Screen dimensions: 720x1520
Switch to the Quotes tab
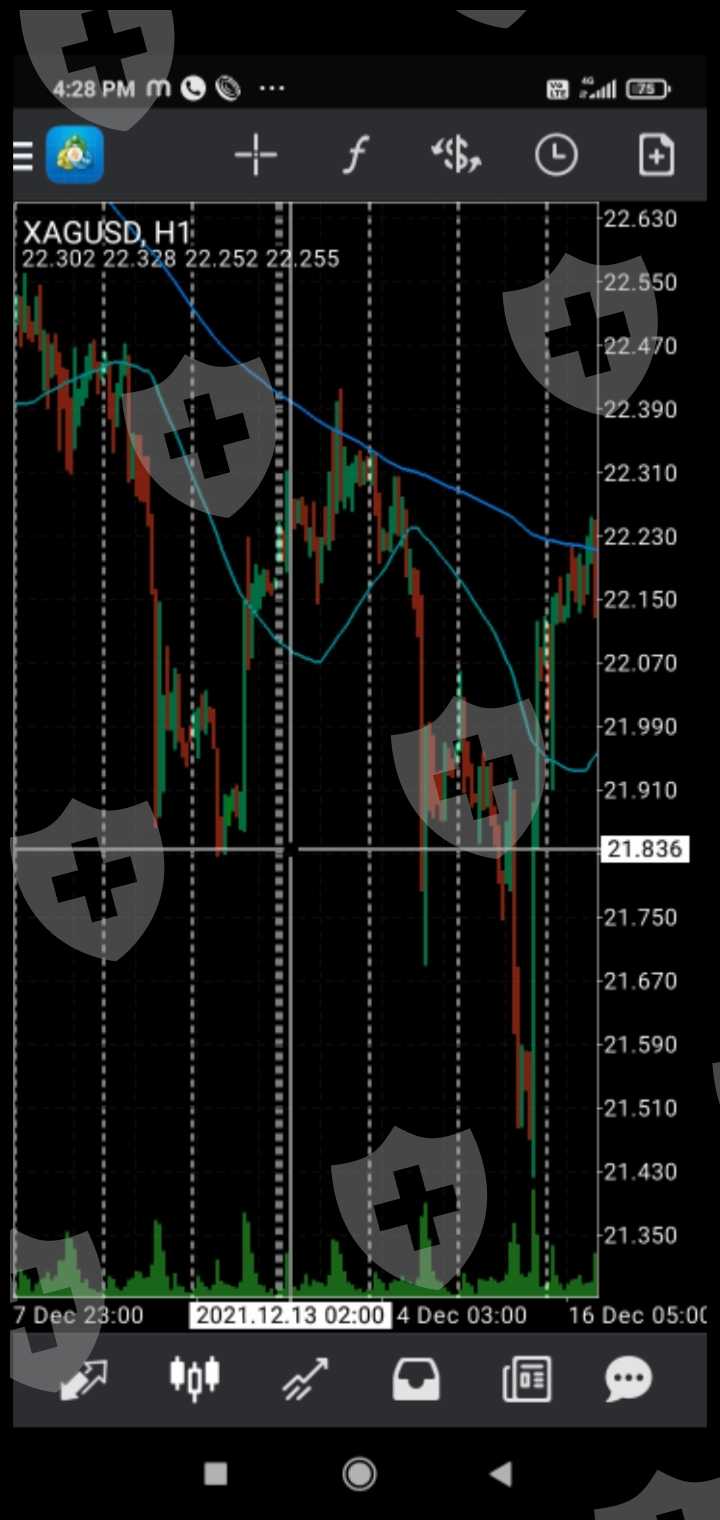point(84,1381)
